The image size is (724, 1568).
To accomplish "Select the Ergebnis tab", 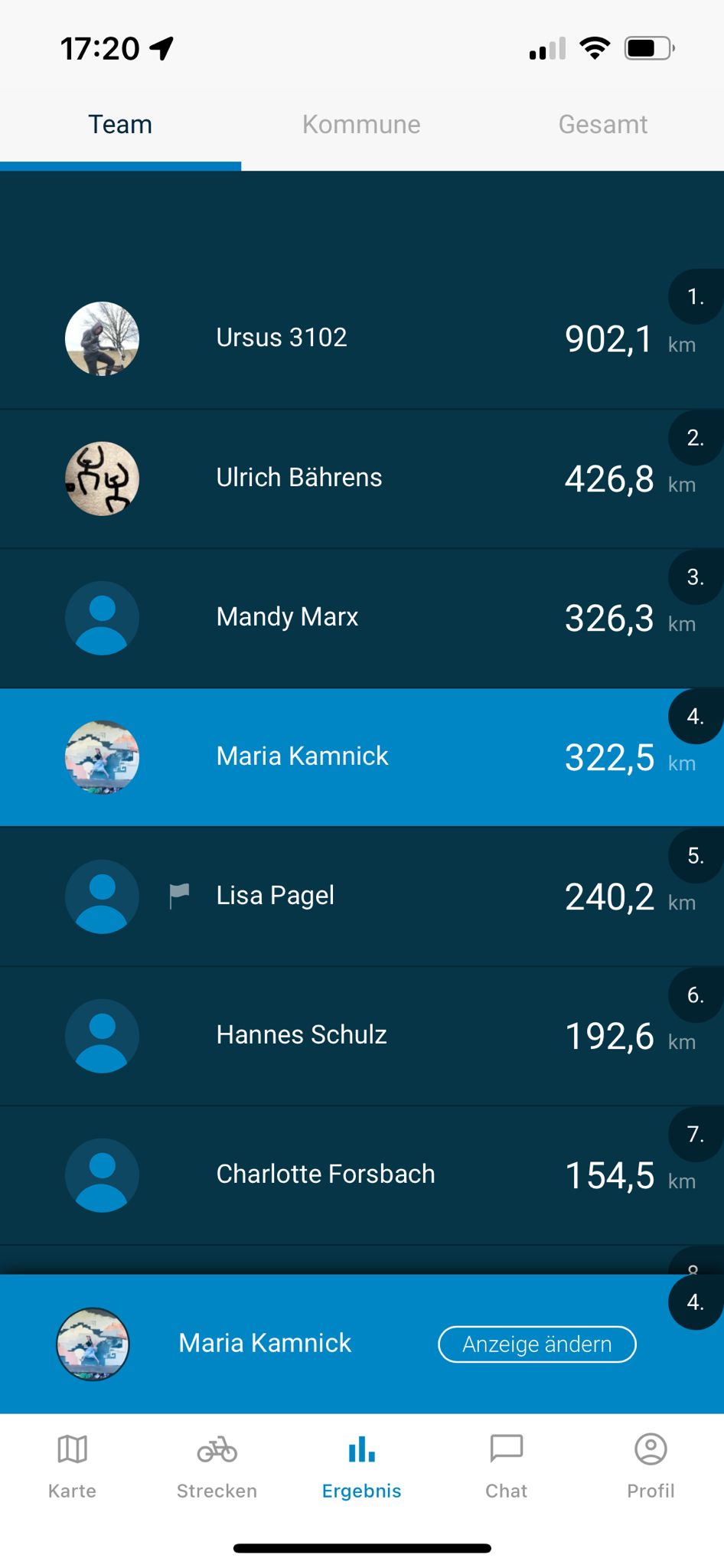I will (361, 1465).
